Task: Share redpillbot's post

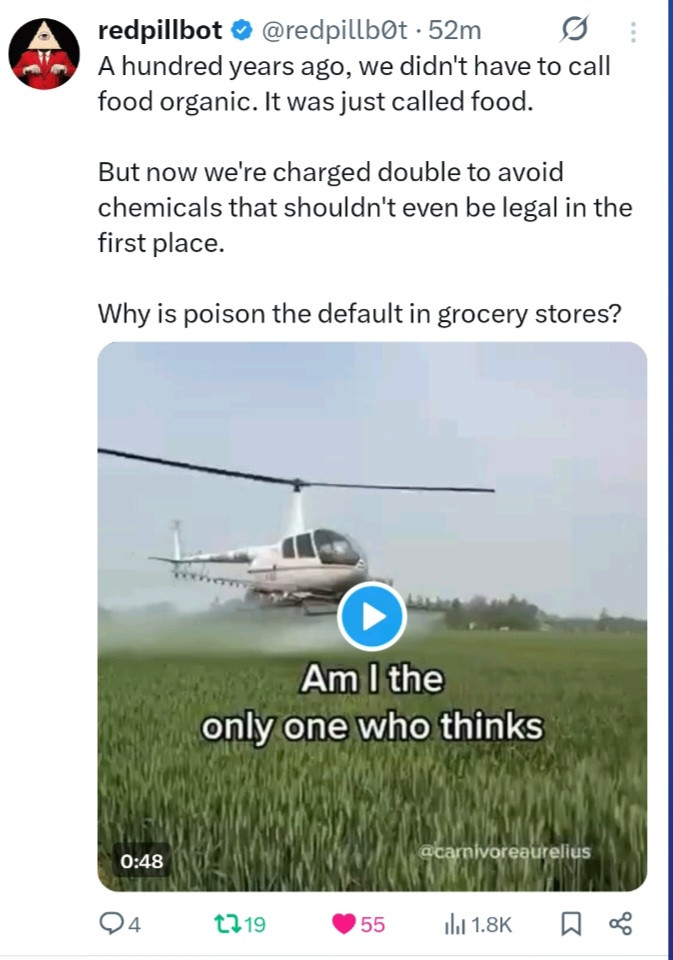Action: (620, 925)
